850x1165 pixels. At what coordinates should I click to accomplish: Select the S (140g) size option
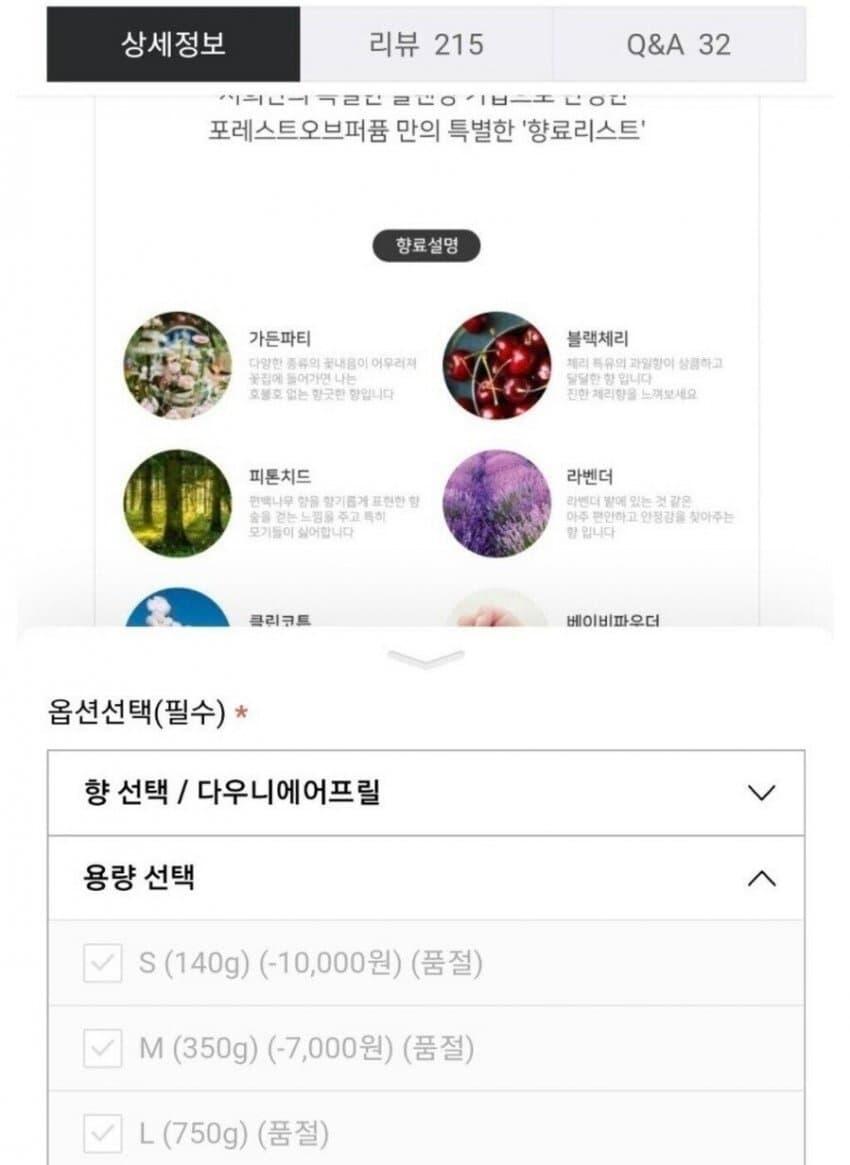coord(310,964)
